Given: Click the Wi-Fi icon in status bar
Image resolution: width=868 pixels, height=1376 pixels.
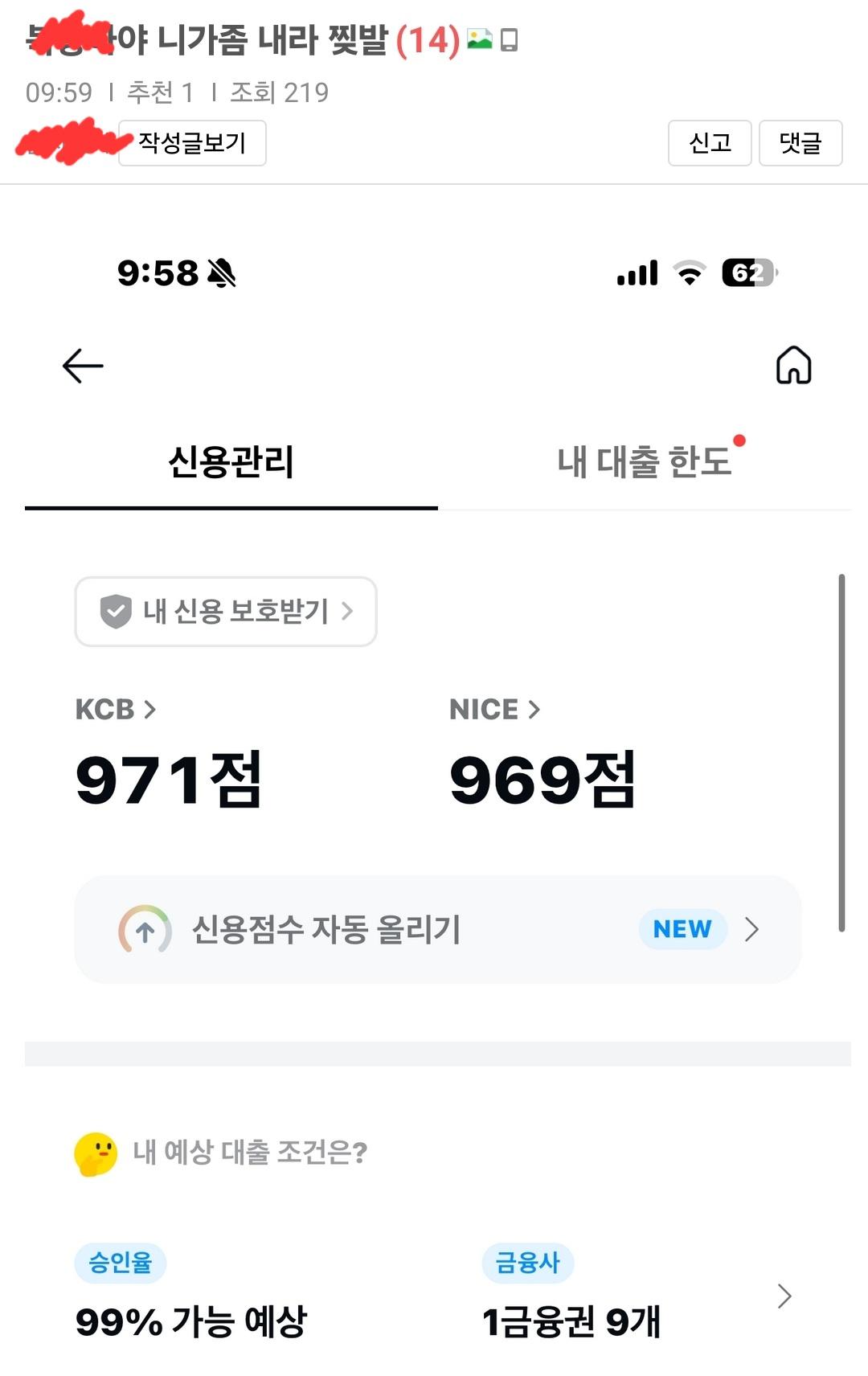Looking at the screenshot, I should (x=687, y=273).
